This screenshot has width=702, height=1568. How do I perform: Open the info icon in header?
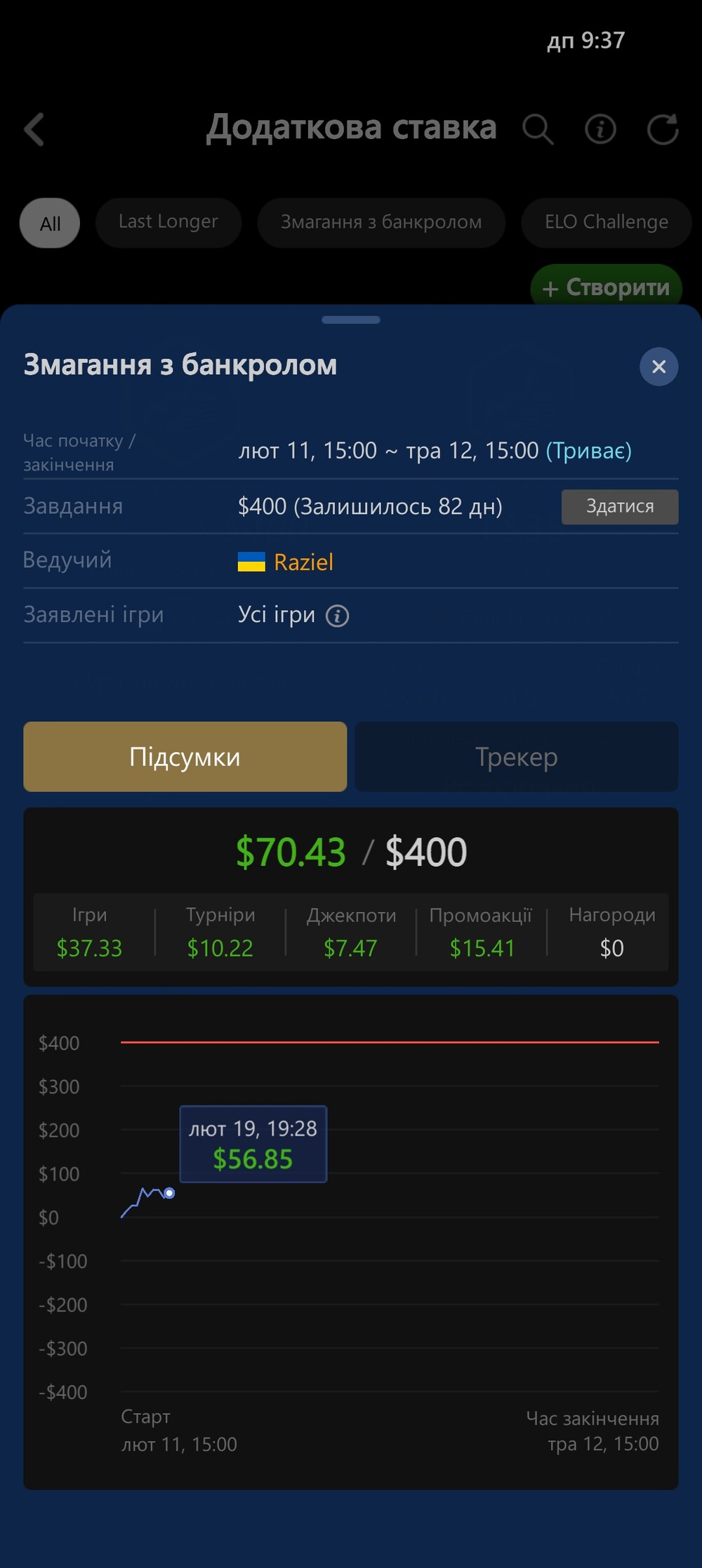click(x=600, y=129)
